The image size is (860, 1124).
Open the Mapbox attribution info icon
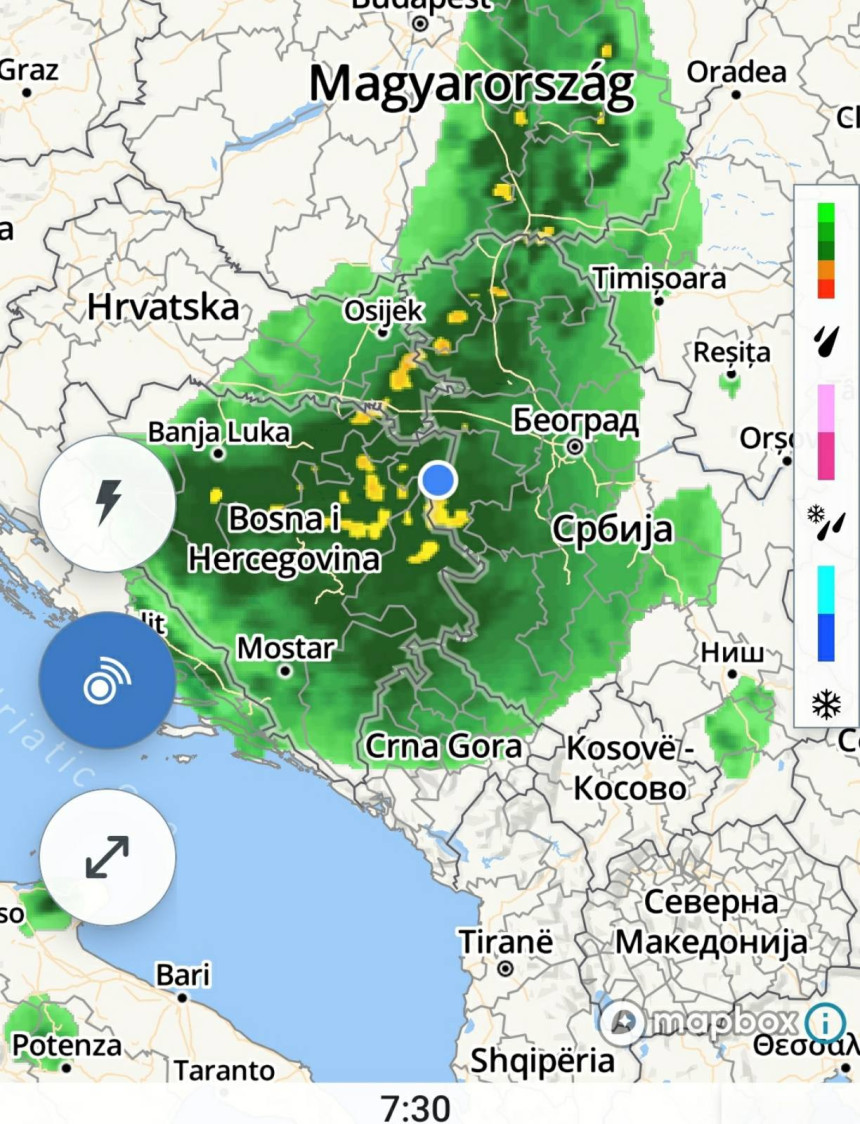click(826, 1023)
